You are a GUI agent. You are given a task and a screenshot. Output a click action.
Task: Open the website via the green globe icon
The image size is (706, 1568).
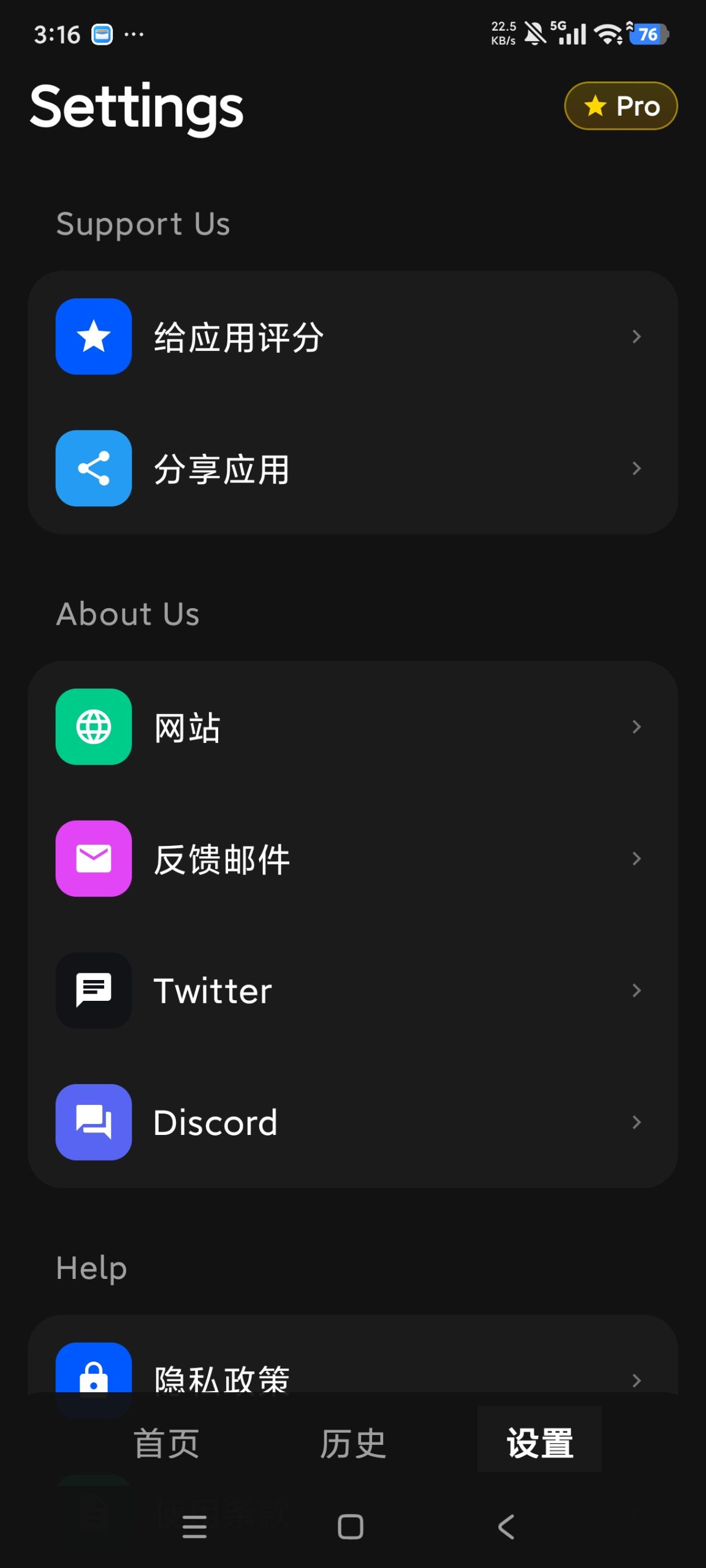pos(93,726)
